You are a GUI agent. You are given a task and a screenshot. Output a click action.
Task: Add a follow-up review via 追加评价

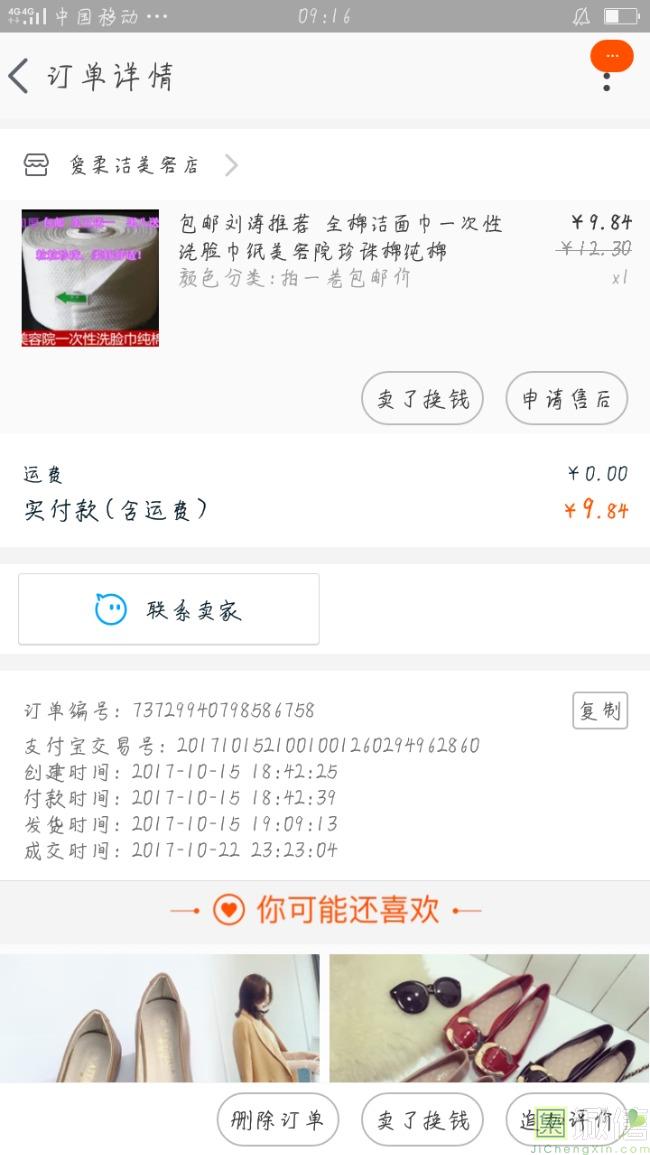point(566,1119)
